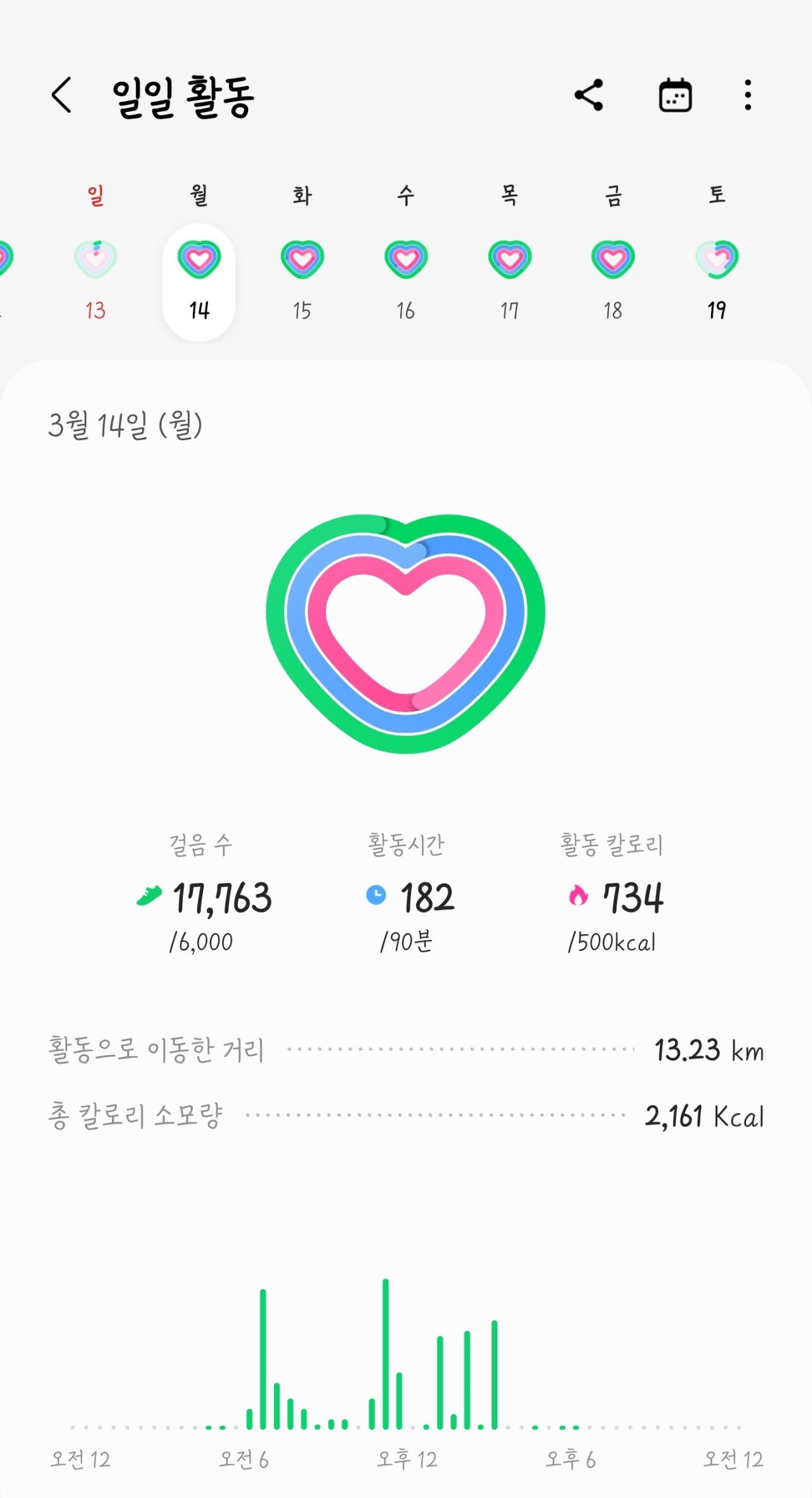Open the more options menu
This screenshot has width=812, height=1498.
point(748,95)
